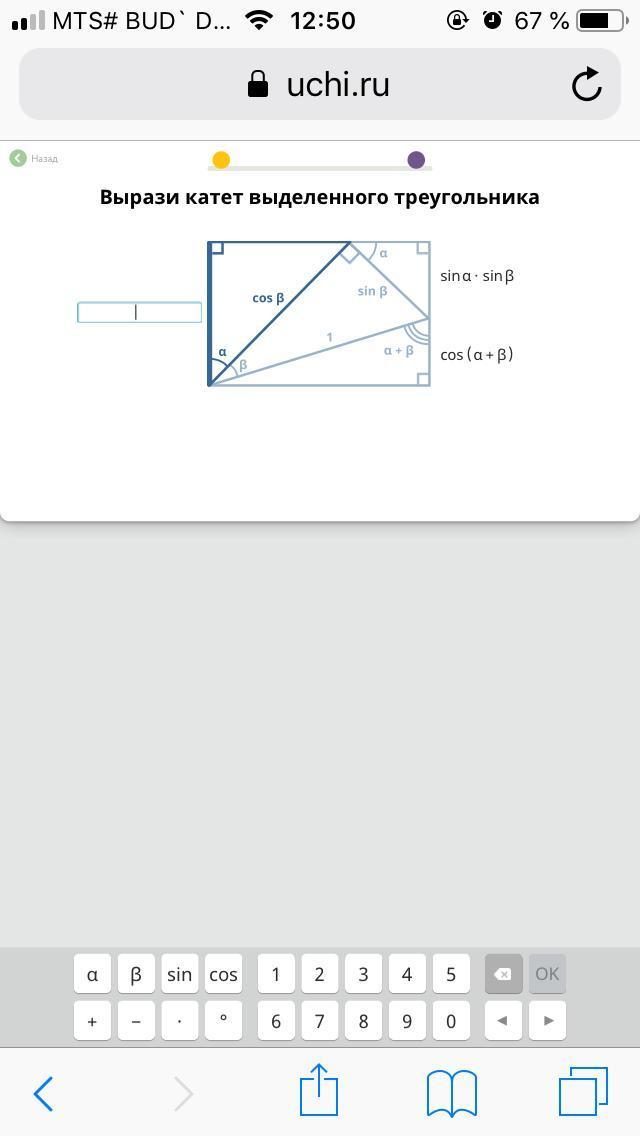Enter the cos function key
The width and height of the screenshot is (640, 1136).
pos(223,974)
